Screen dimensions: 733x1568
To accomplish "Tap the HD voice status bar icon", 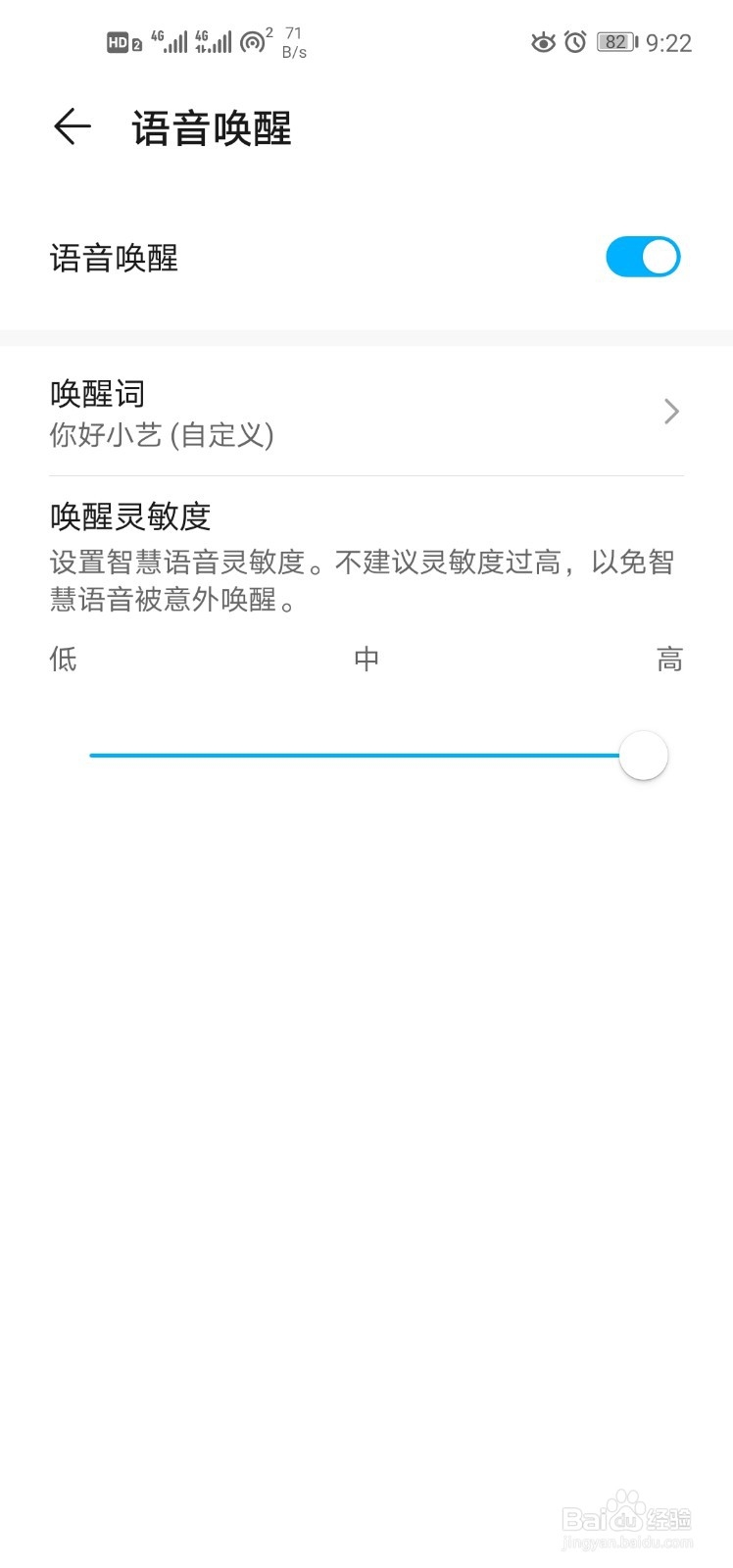I will [x=118, y=41].
